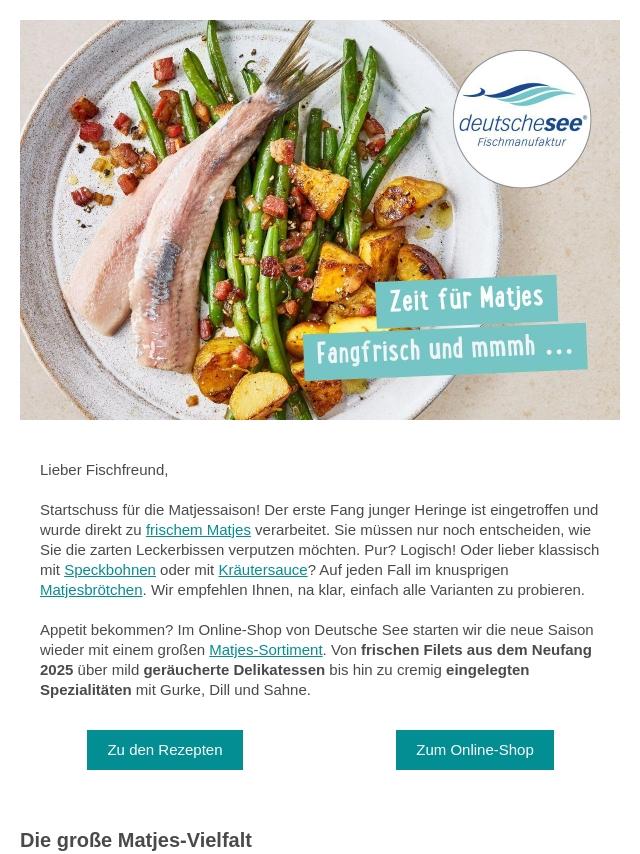This screenshot has width=640, height=854.
Task: Open the Matjes-Sortiment link
Action: click(x=265, y=650)
